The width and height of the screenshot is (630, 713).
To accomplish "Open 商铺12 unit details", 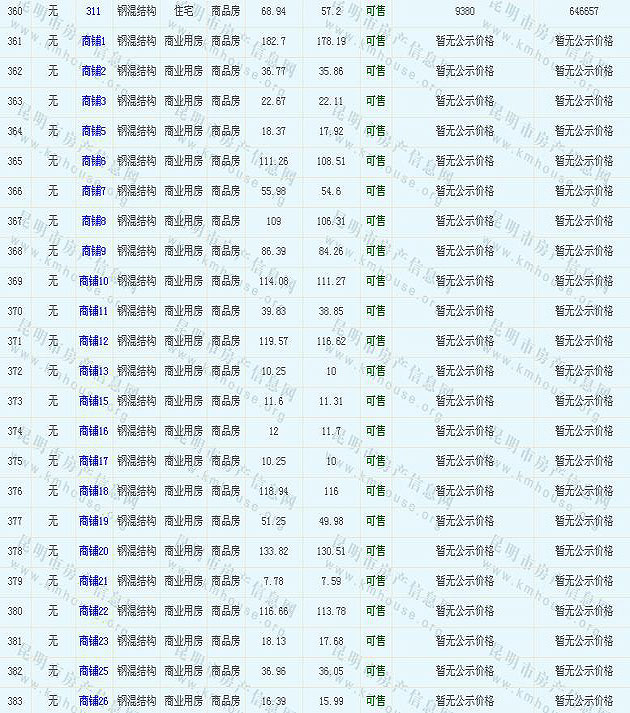I will click(93, 342).
